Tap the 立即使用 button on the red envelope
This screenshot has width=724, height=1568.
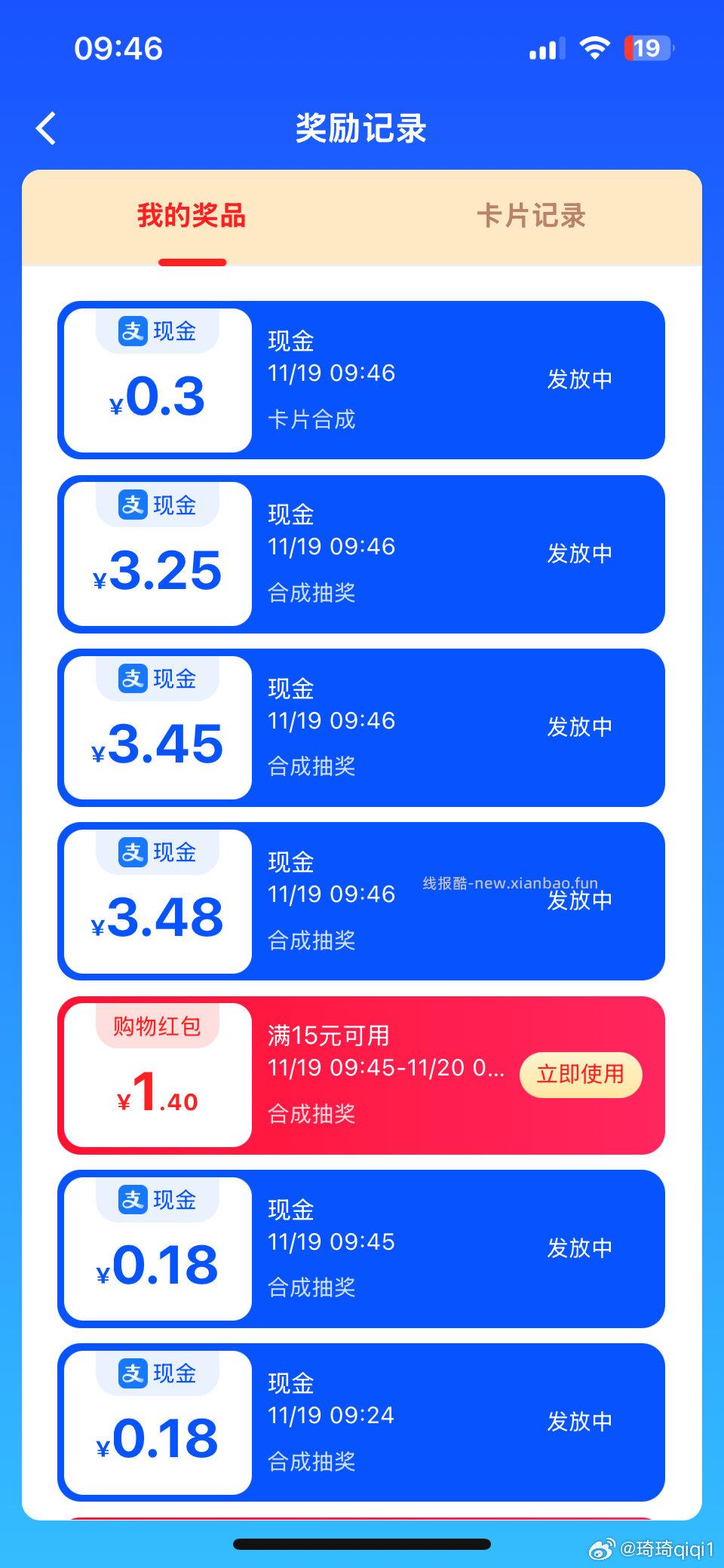point(580,1074)
